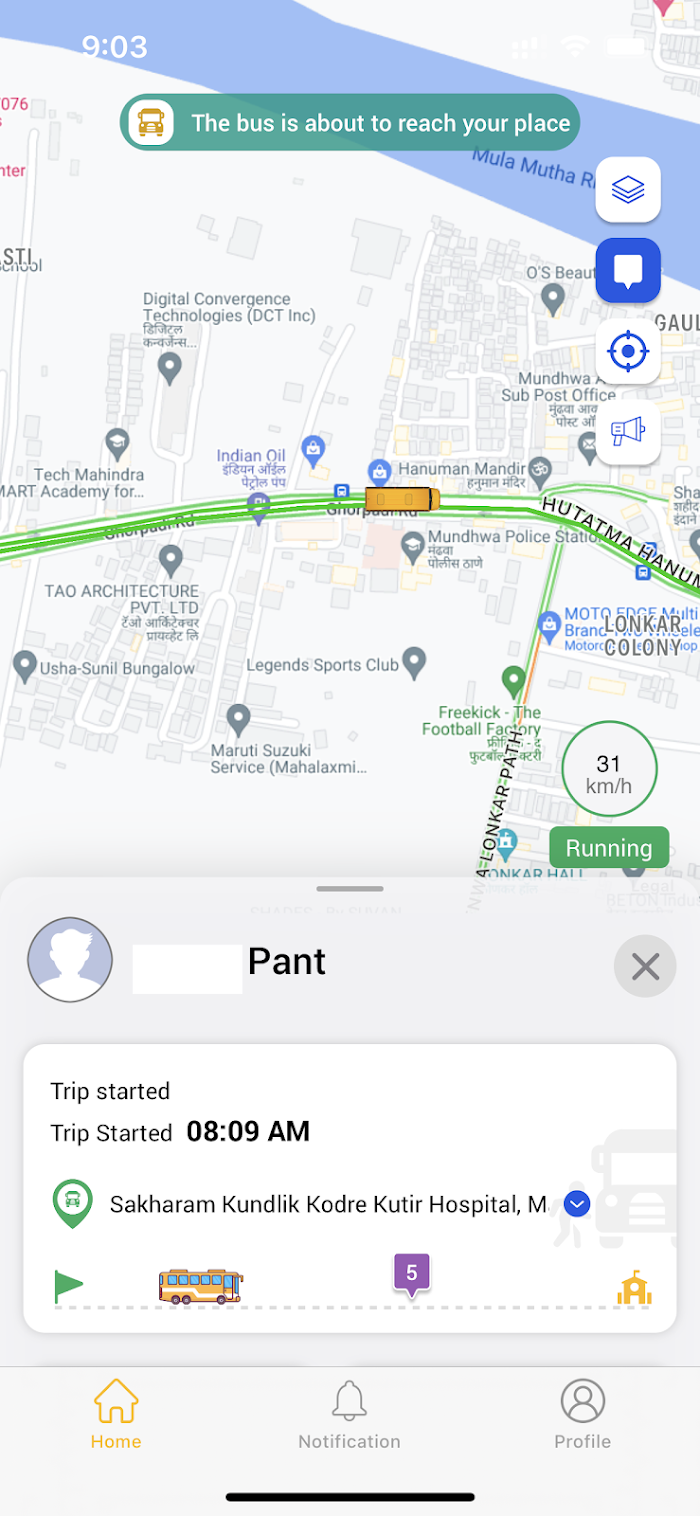Expand the Sakharam Kundlik Kodre stop dropdown
The width and height of the screenshot is (700, 1516).
576,1204
